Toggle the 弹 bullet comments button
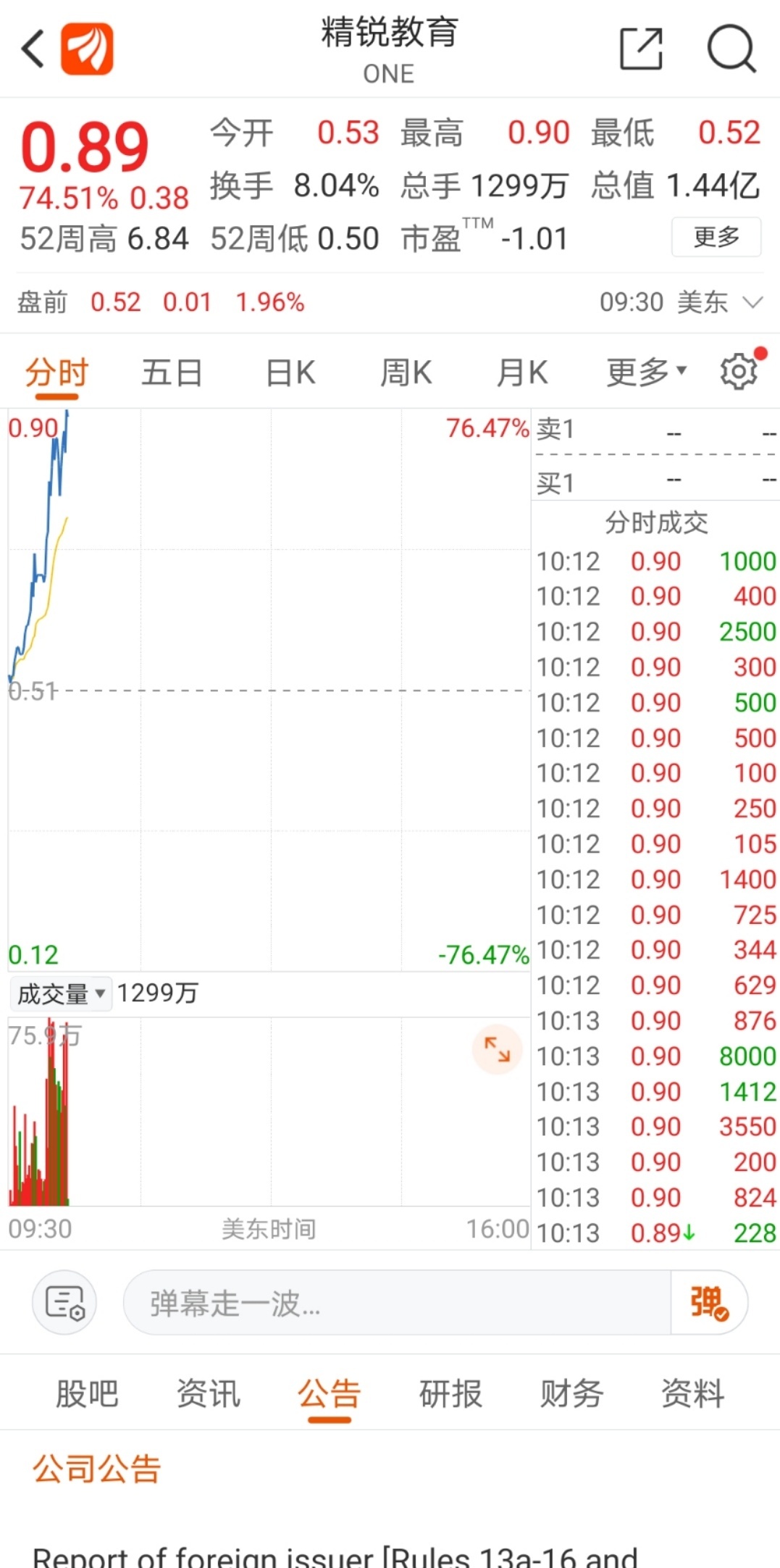 pos(709,1303)
